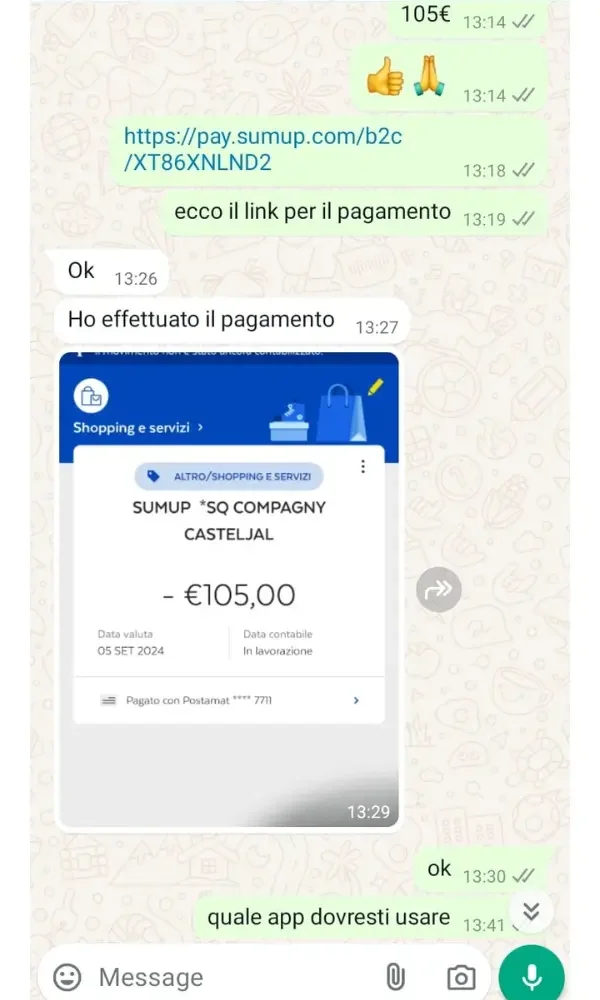600x1000 pixels.
Task: Jump to latest messages with down arrow
Action: tap(531, 911)
